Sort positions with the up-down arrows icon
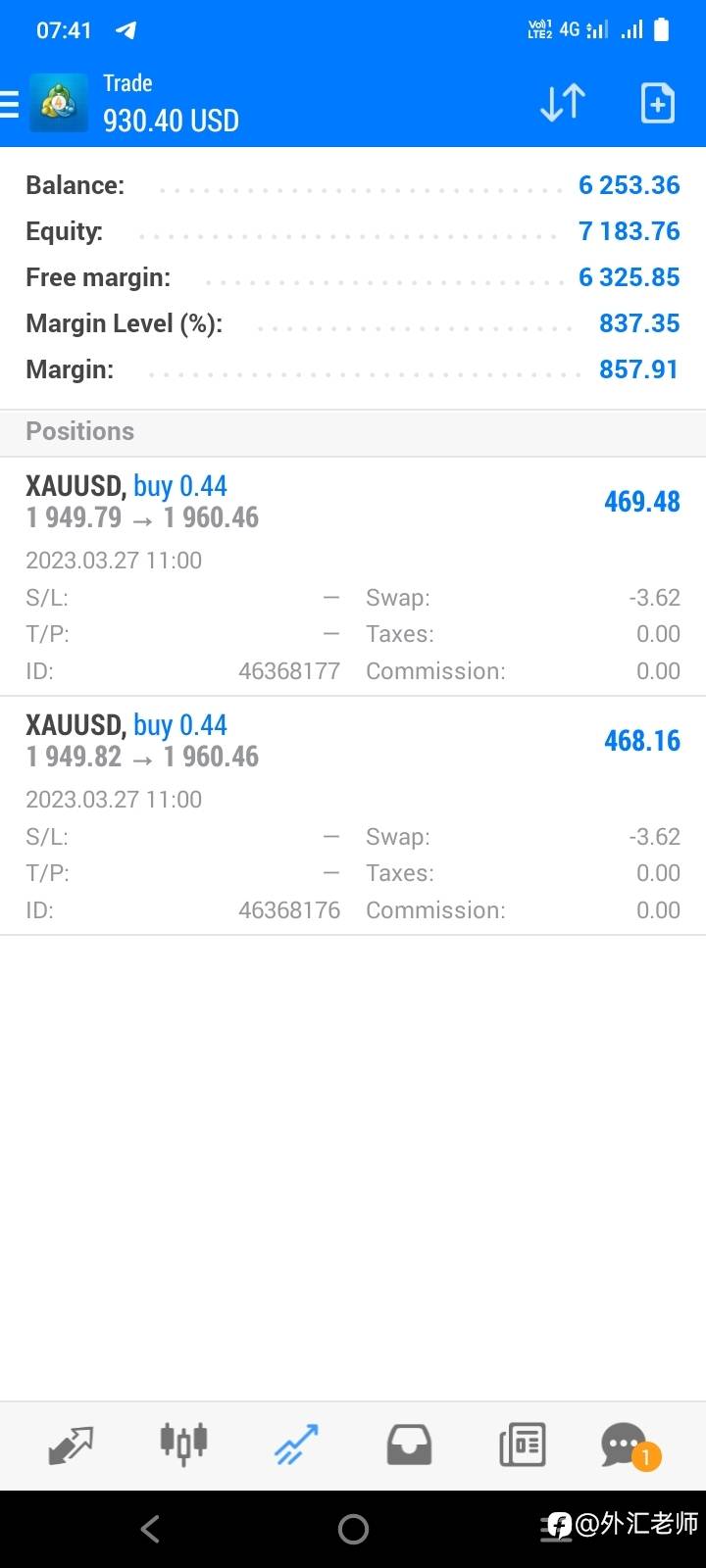Screen dimensions: 706x1568 point(563,103)
